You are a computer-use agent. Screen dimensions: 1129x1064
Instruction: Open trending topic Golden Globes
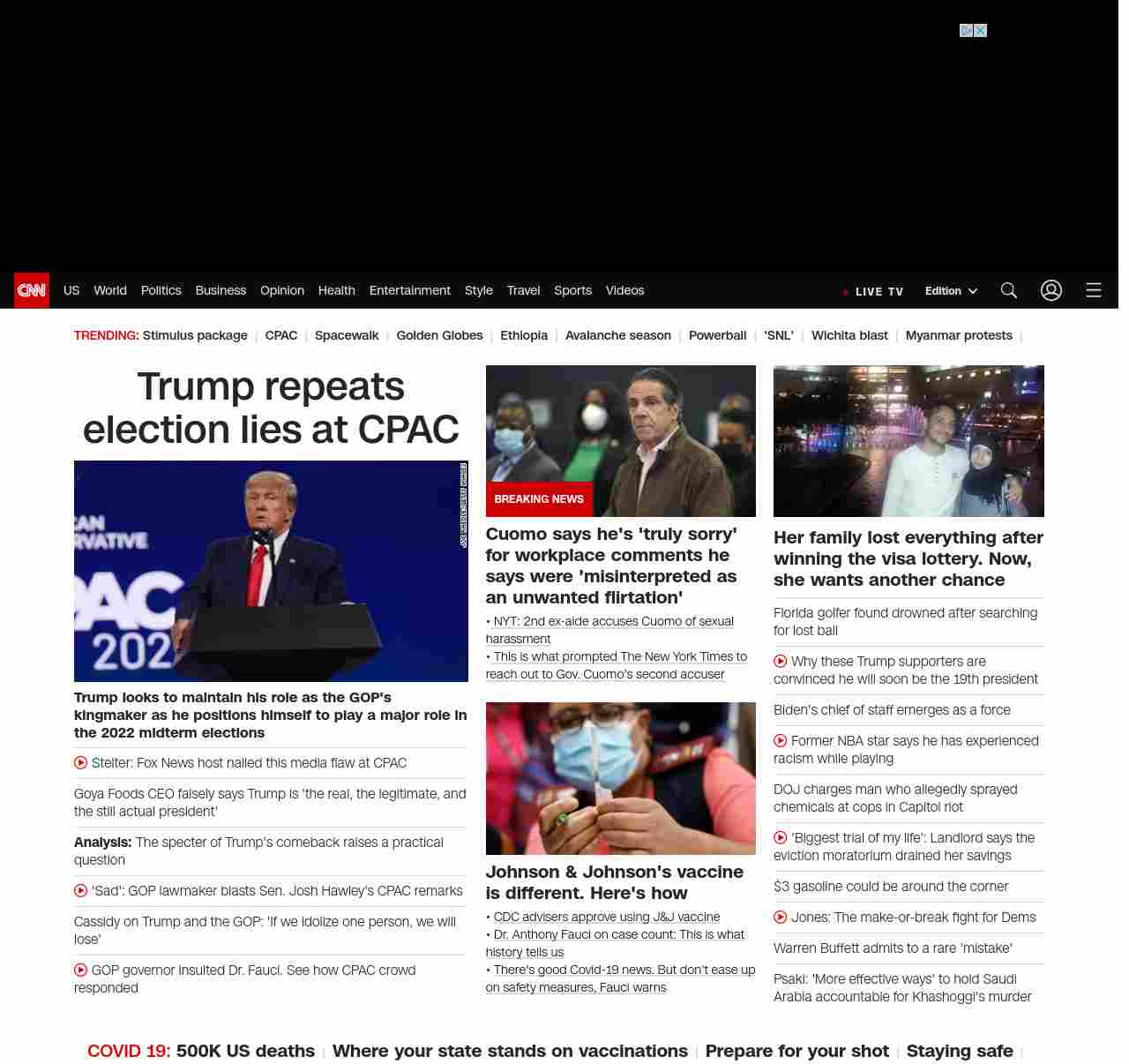coord(439,335)
